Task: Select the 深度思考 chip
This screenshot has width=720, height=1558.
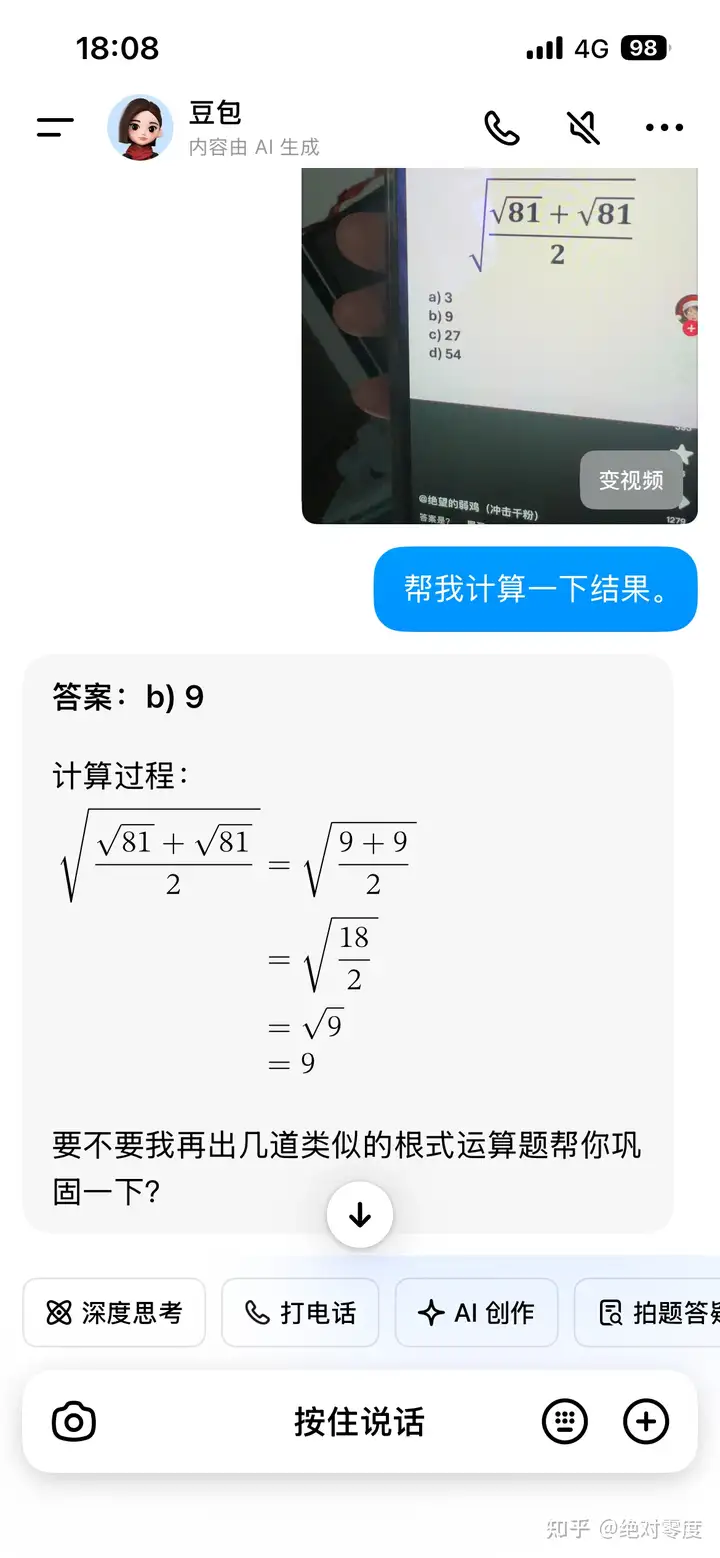Action: click(114, 1312)
